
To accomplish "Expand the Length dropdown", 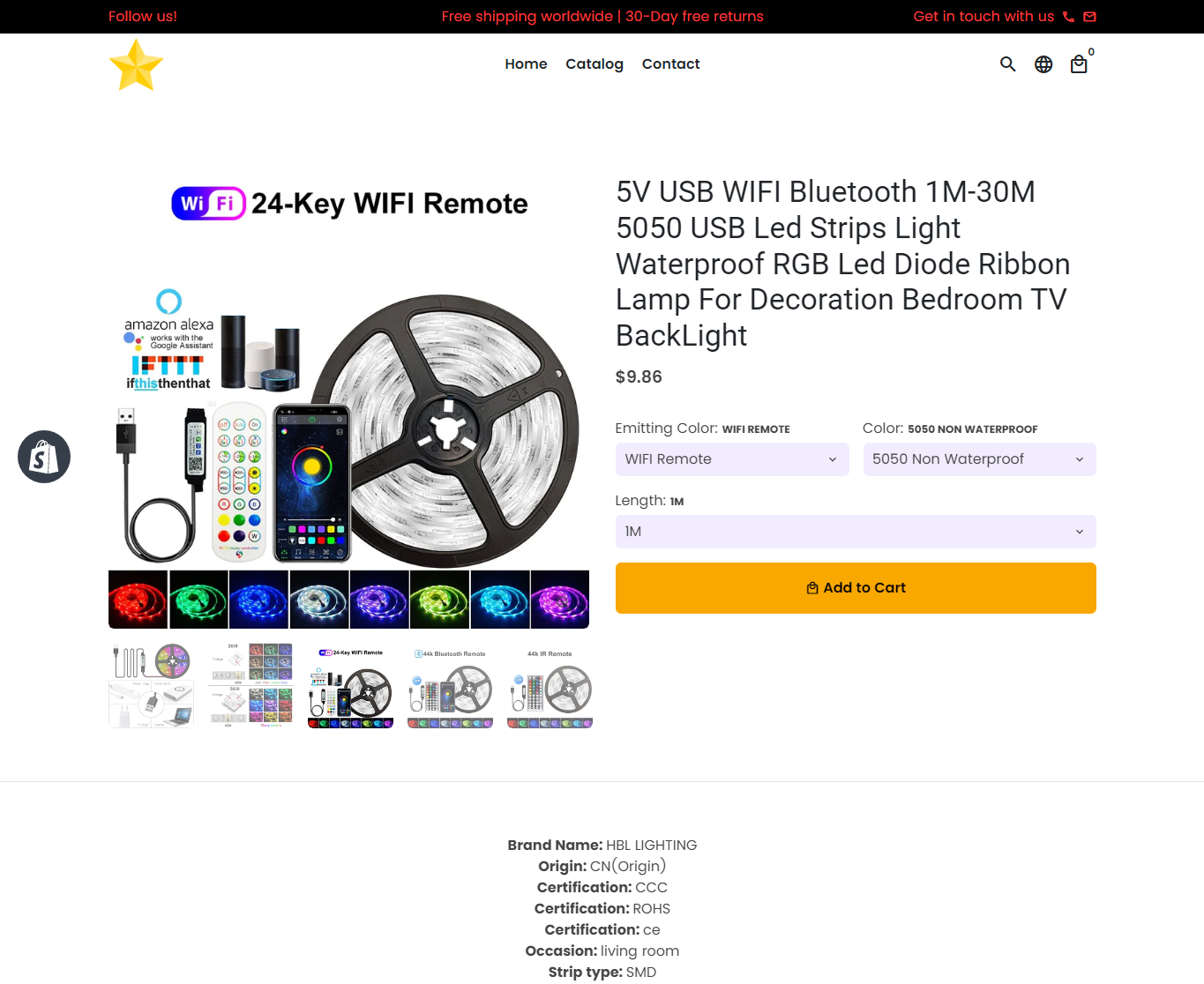I will click(855, 532).
